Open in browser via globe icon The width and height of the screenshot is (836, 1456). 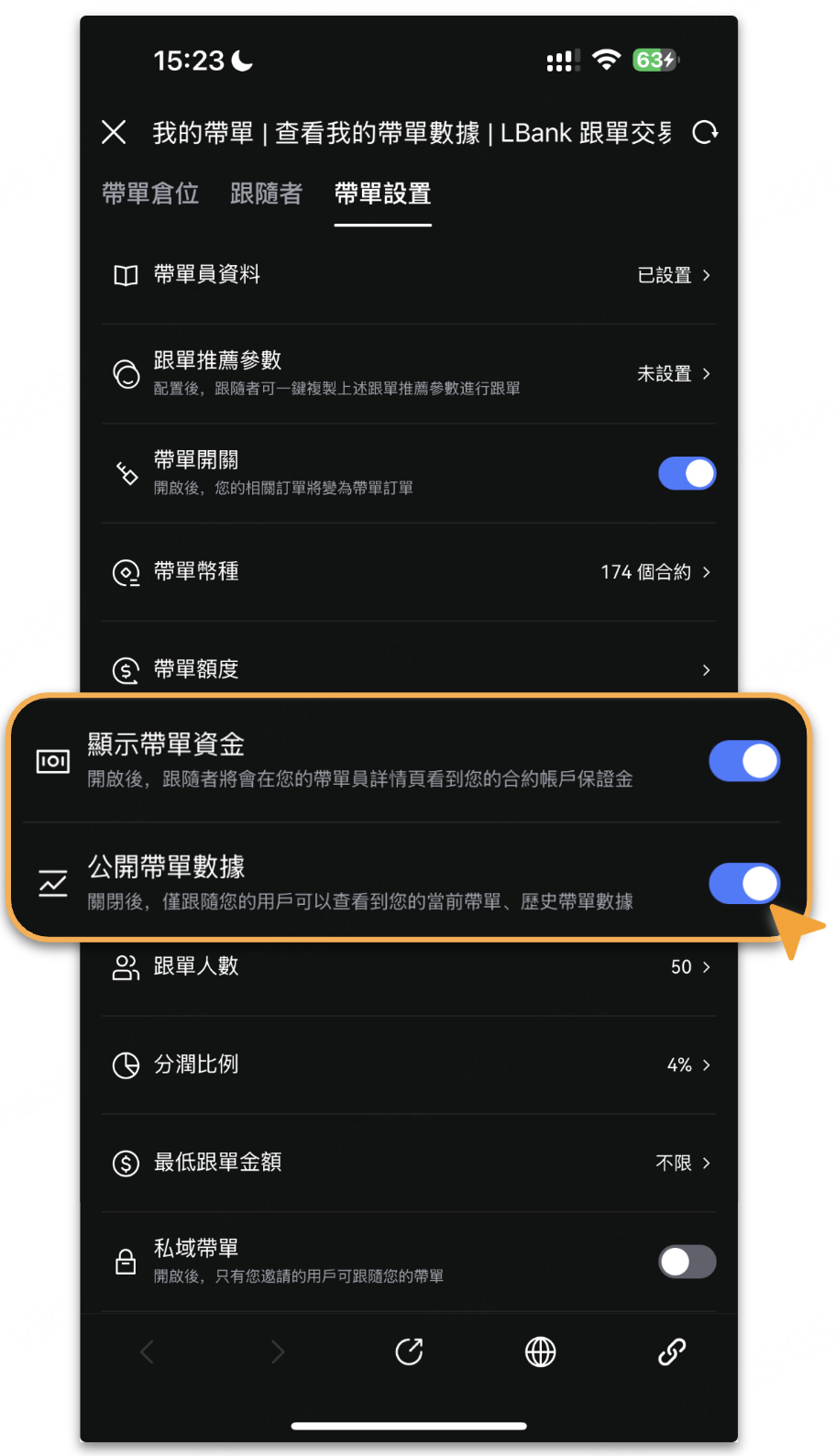point(540,1351)
